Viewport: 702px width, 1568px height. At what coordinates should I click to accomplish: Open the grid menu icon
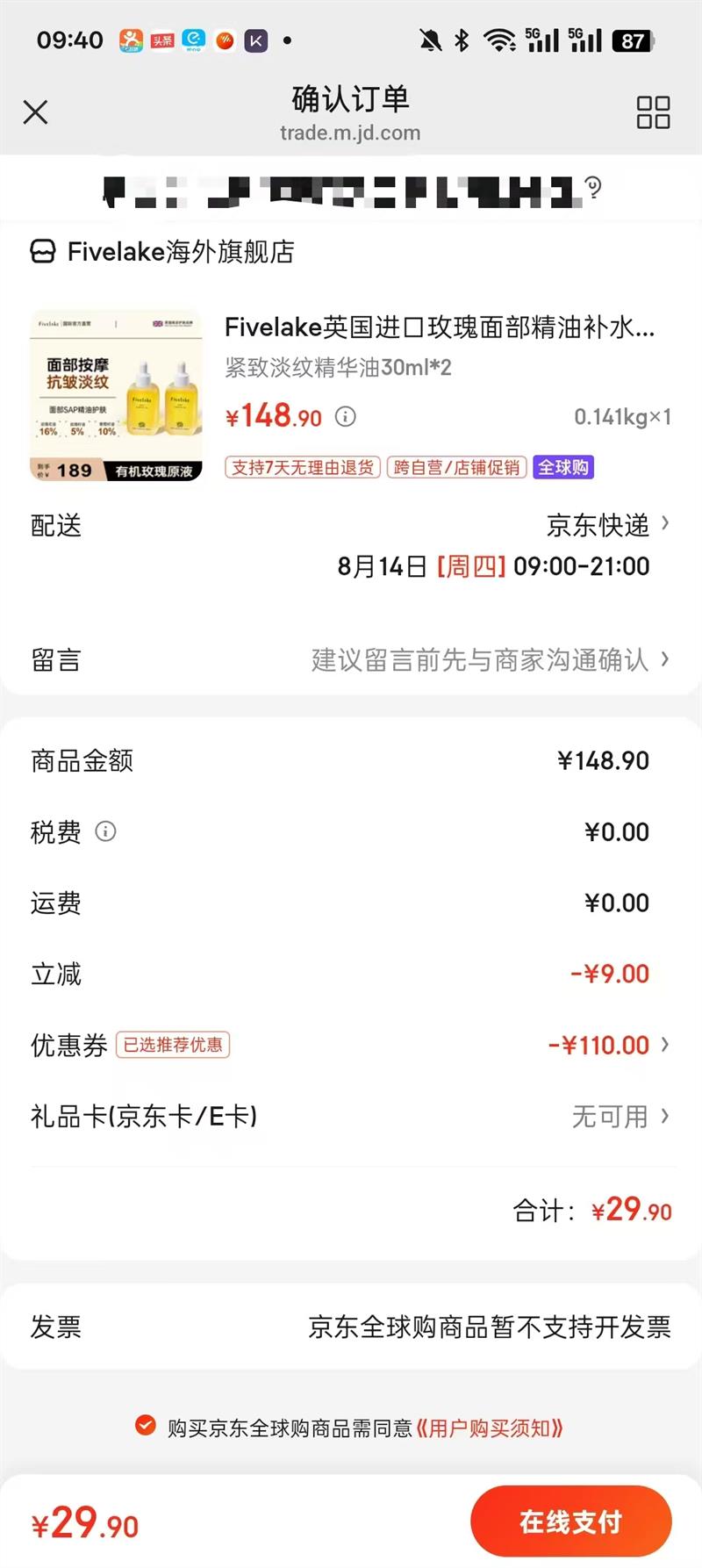tap(653, 112)
